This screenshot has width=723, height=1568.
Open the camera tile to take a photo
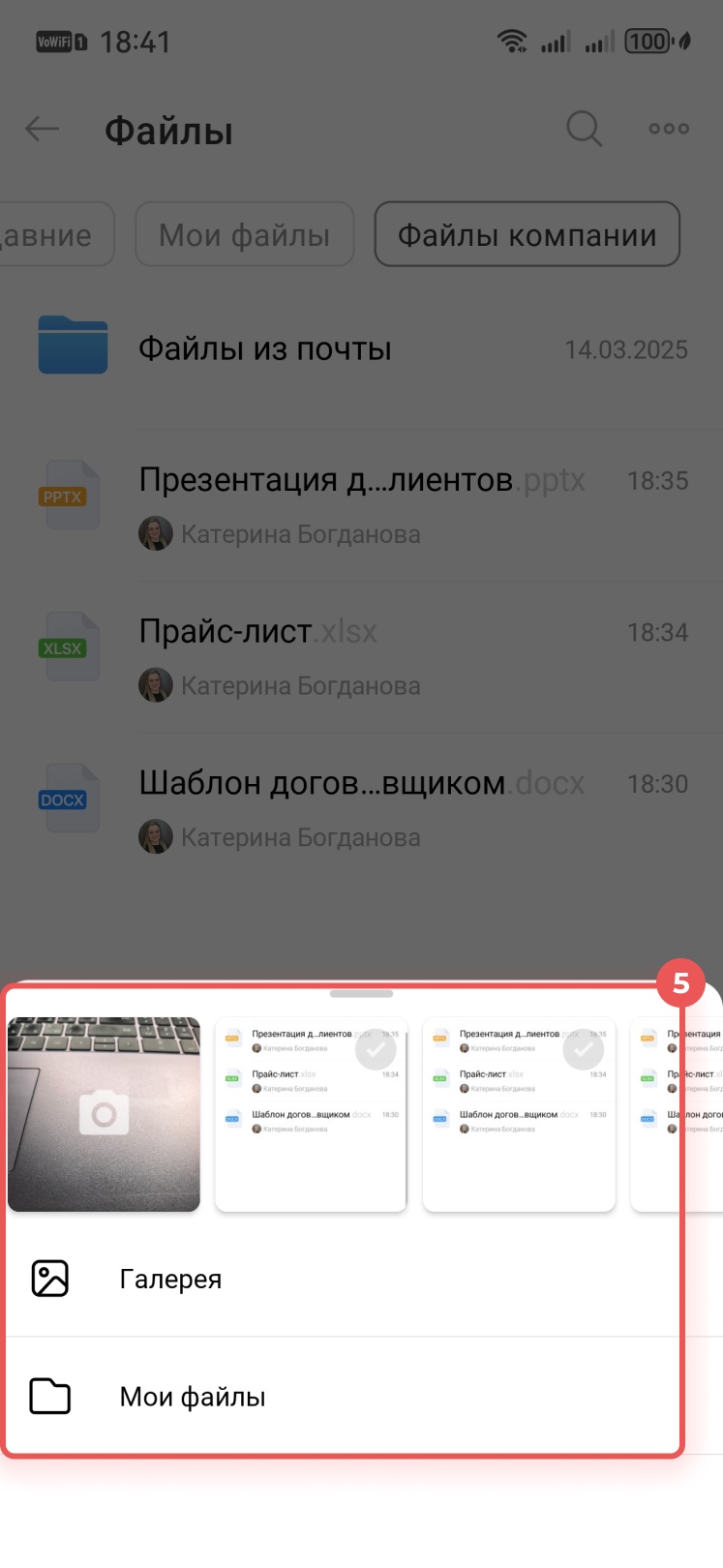(x=104, y=1113)
